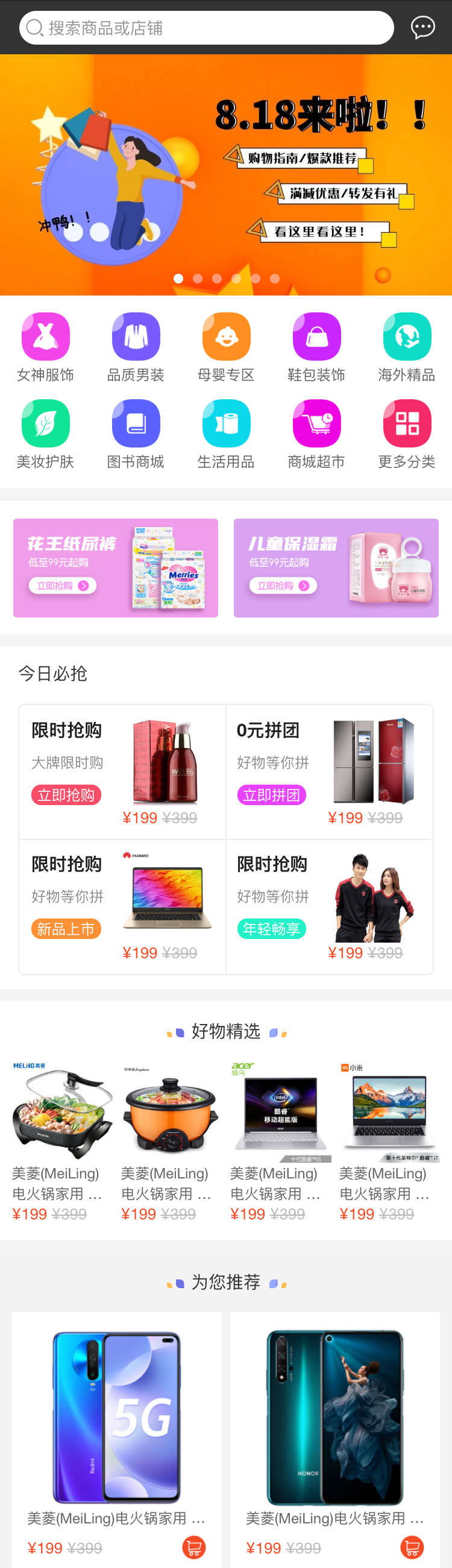
Task: Open the 8.18 promotion banner
Action: pos(225,175)
